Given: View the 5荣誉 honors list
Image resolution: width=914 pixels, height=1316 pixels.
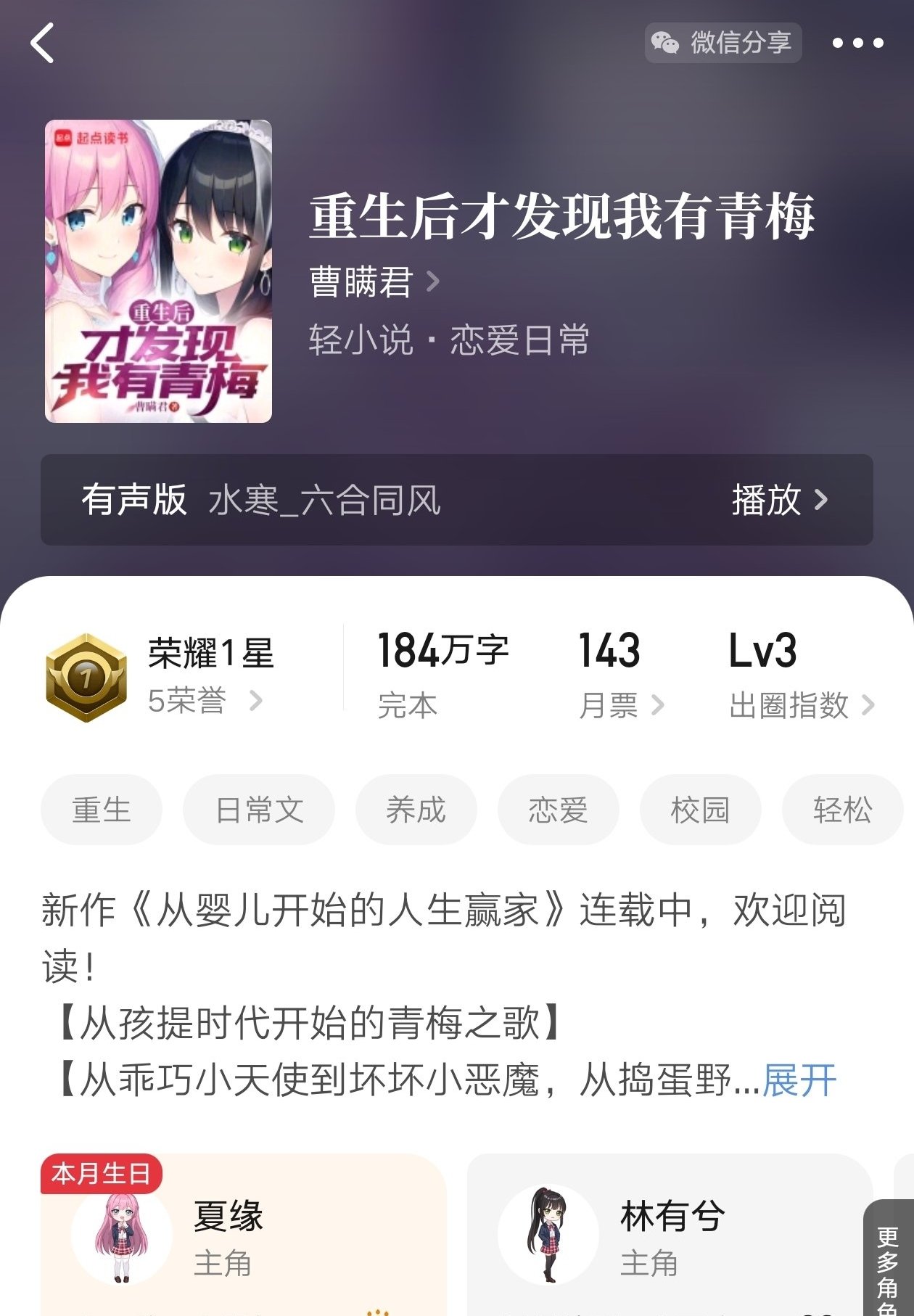Looking at the screenshot, I should point(203,701).
